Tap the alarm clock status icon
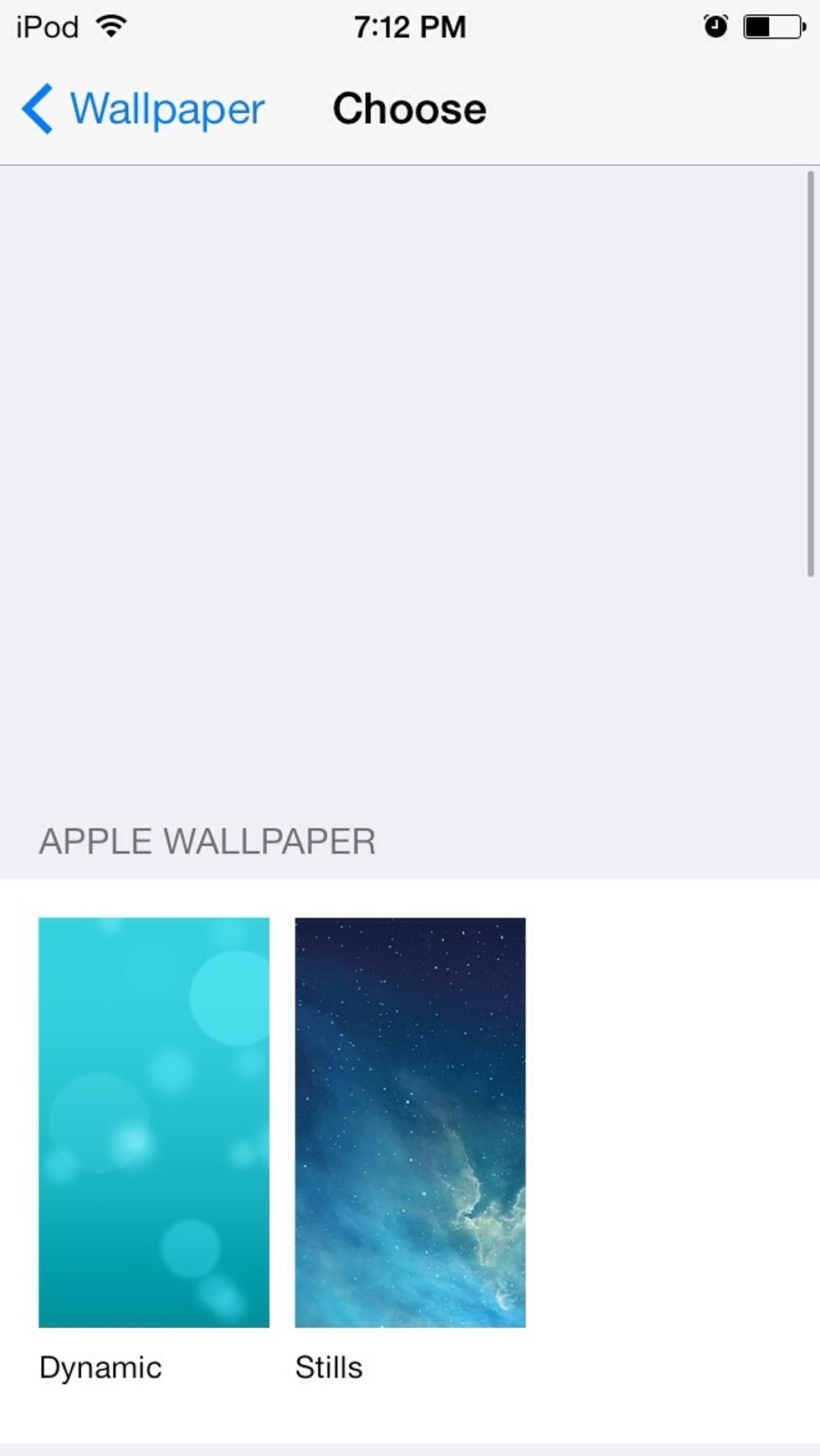The width and height of the screenshot is (820, 1456). click(x=718, y=26)
